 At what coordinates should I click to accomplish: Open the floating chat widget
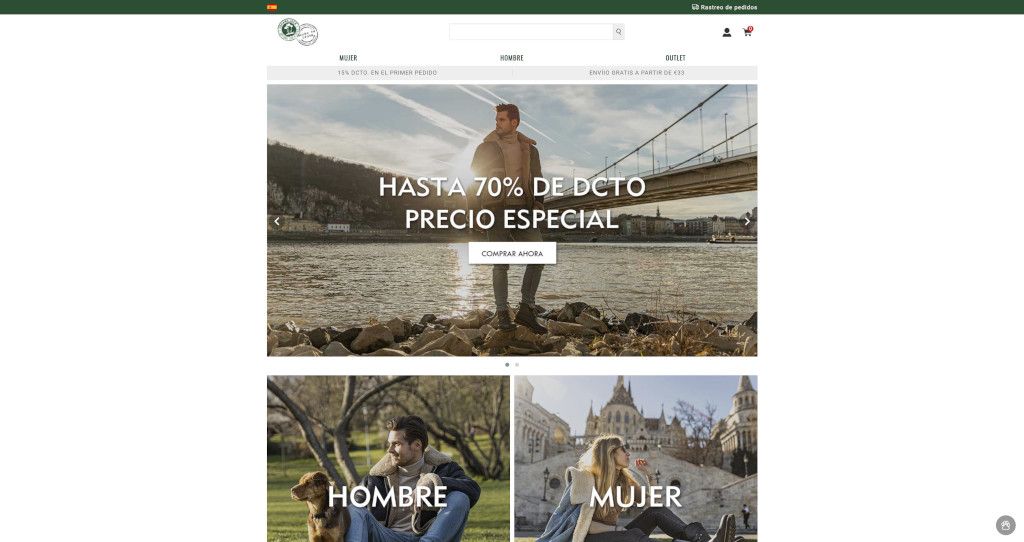pyautogui.click(x=1005, y=524)
